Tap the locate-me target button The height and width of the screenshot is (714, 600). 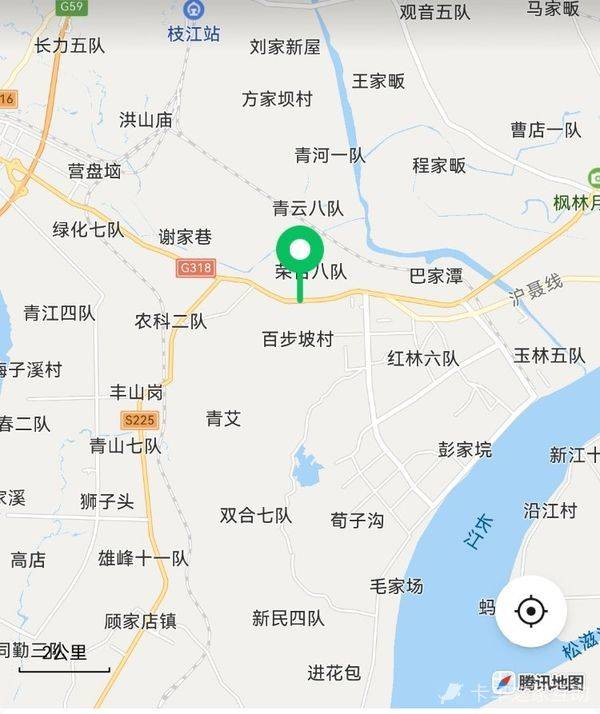click(x=531, y=611)
